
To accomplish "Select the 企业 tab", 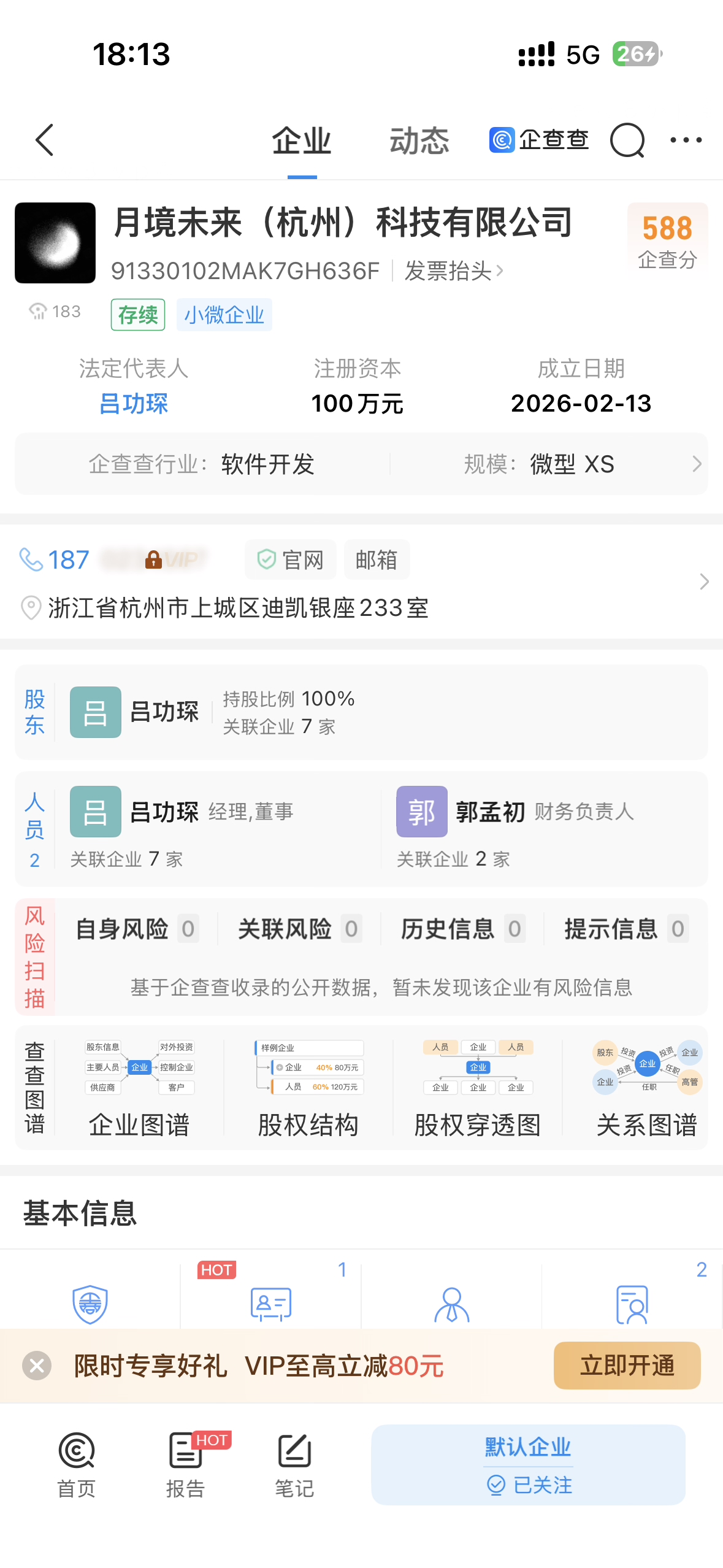I will [x=300, y=140].
